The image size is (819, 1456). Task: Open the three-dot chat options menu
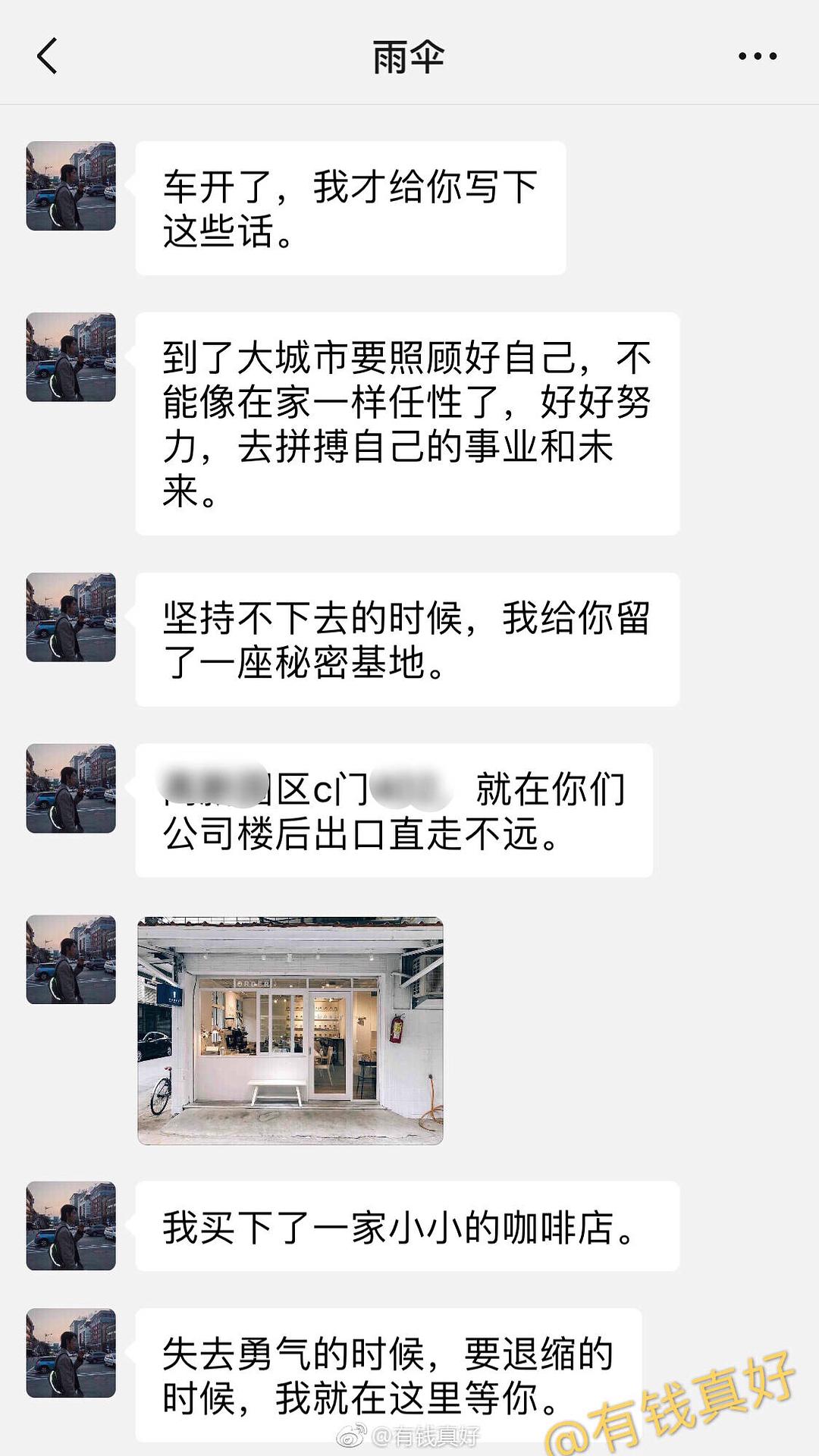[758, 56]
